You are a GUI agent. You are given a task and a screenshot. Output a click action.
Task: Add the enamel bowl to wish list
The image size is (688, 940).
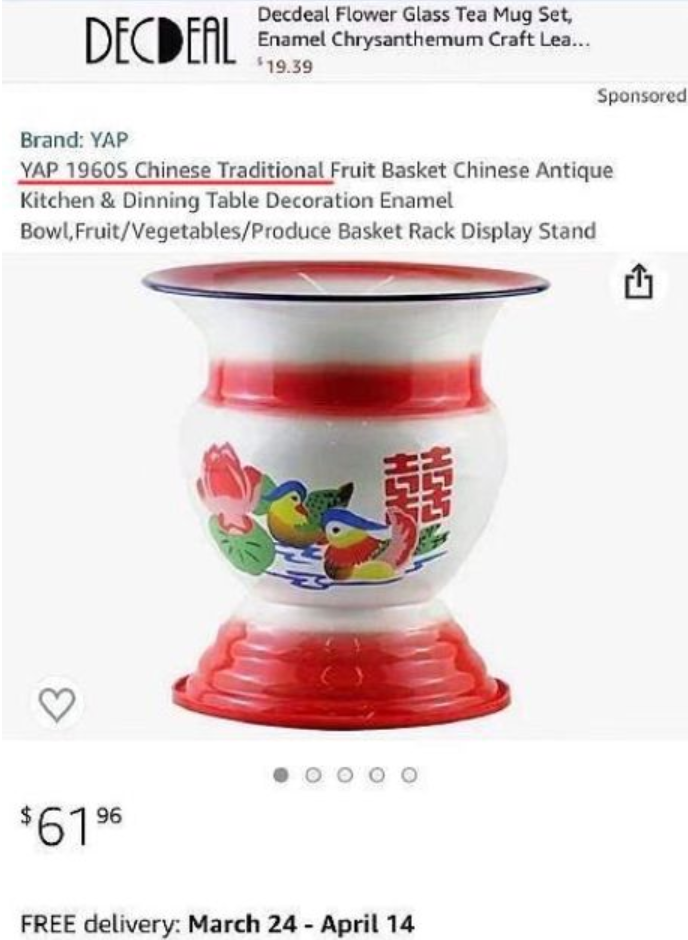point(57,704)
